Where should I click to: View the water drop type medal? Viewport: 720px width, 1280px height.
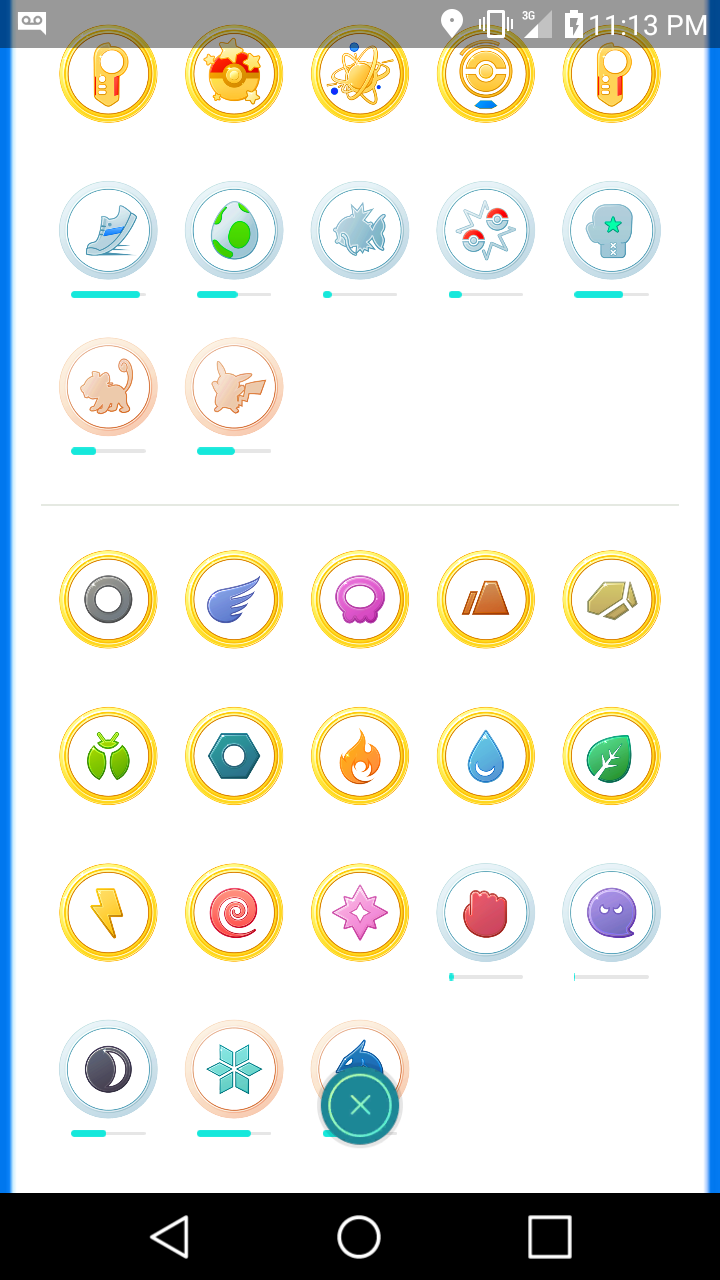point(486,756)
